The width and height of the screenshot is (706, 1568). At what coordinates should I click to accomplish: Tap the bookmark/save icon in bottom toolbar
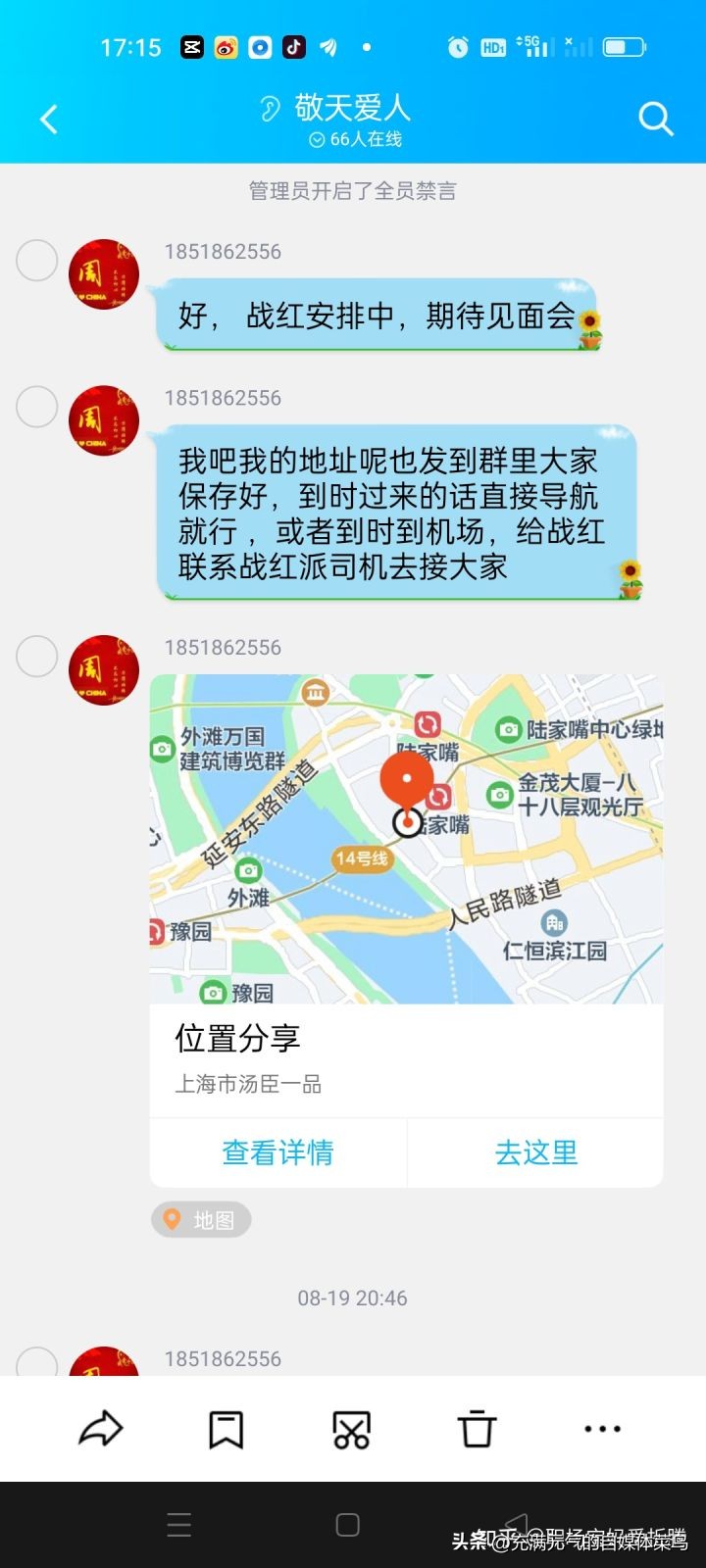[225, 1430]
